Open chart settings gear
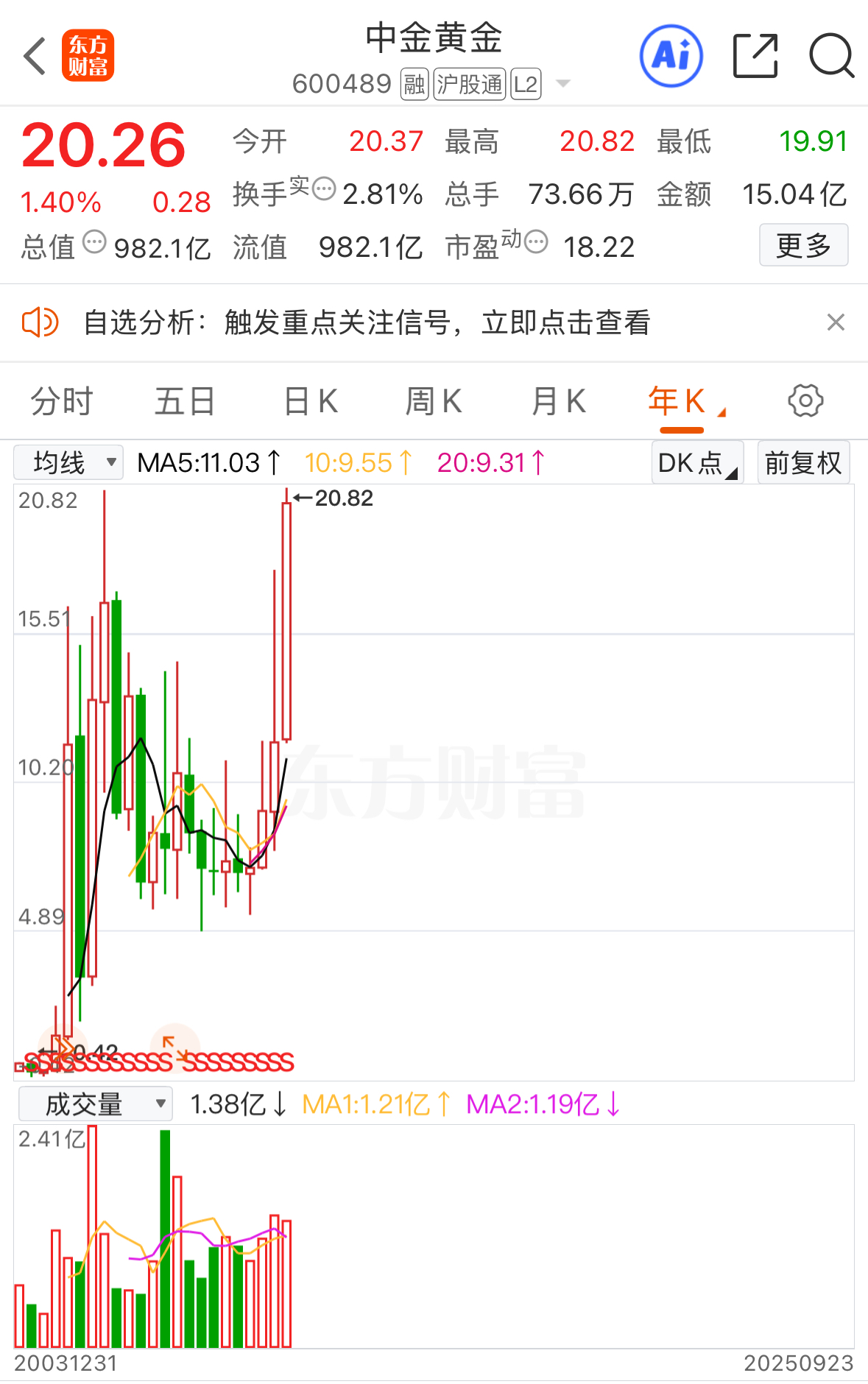The width and height of the screenshot is (868, 1384). [805, 401]
